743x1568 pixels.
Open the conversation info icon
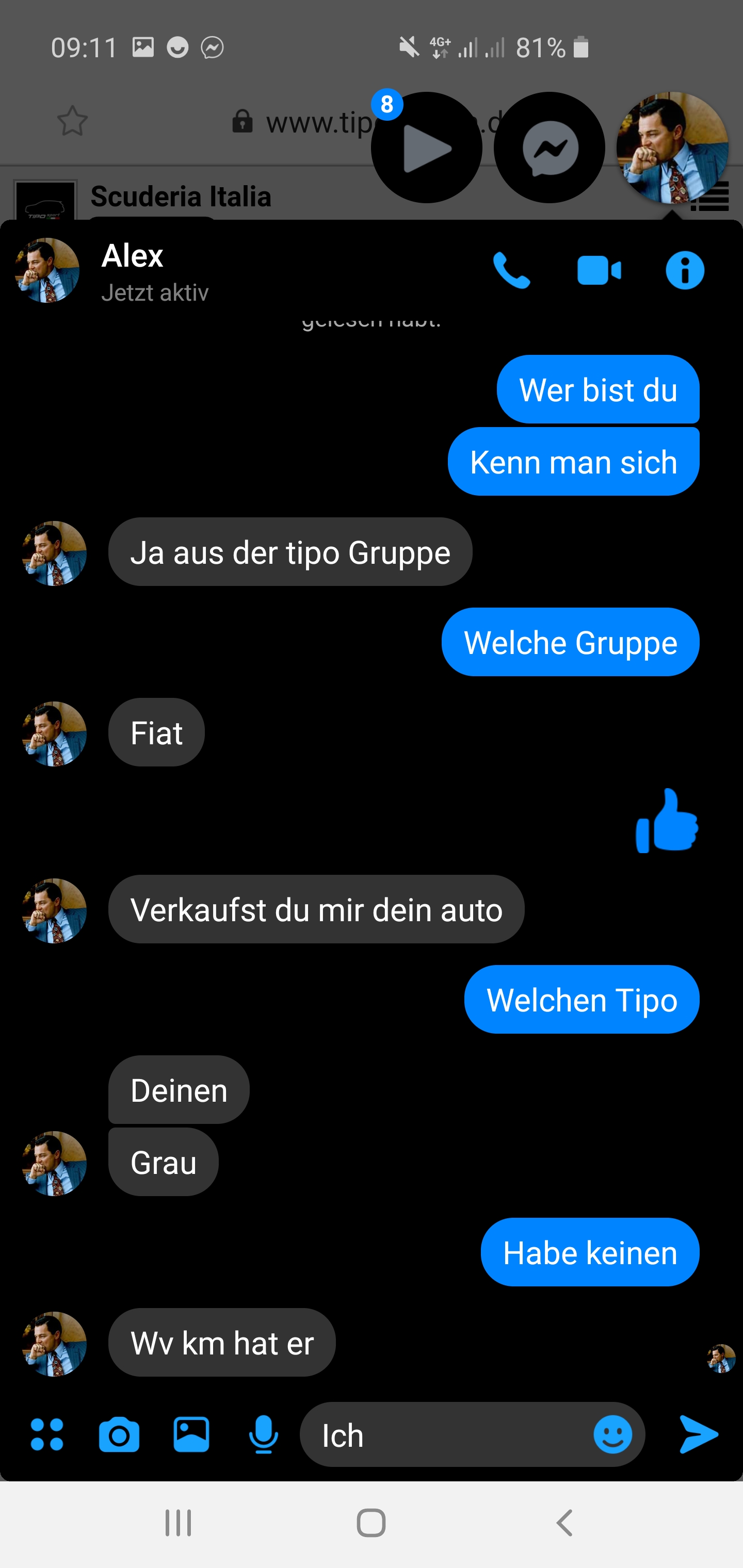[685, 270]
